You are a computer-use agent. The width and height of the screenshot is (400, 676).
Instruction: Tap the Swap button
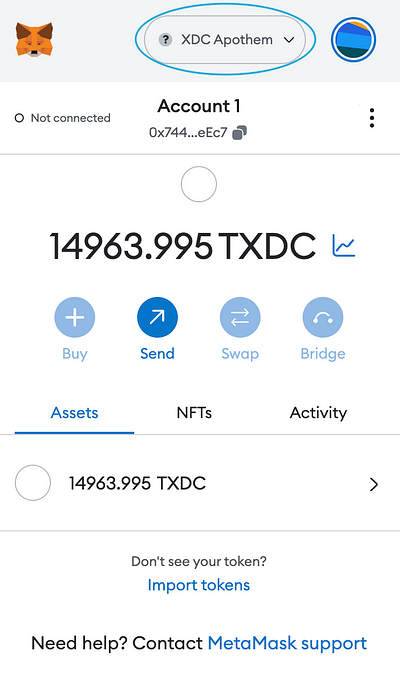click(240, 329)
